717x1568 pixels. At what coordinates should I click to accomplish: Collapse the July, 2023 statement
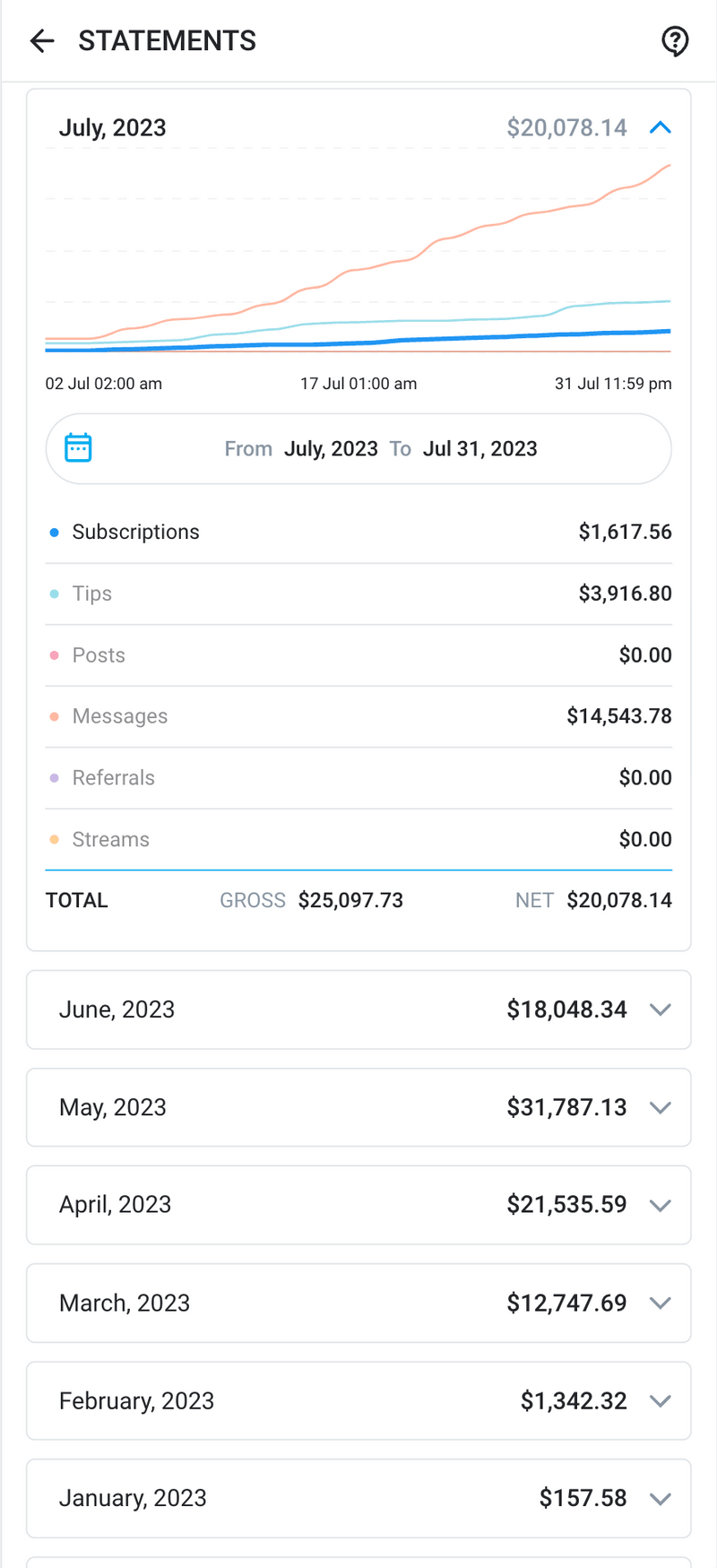(661, 127)
